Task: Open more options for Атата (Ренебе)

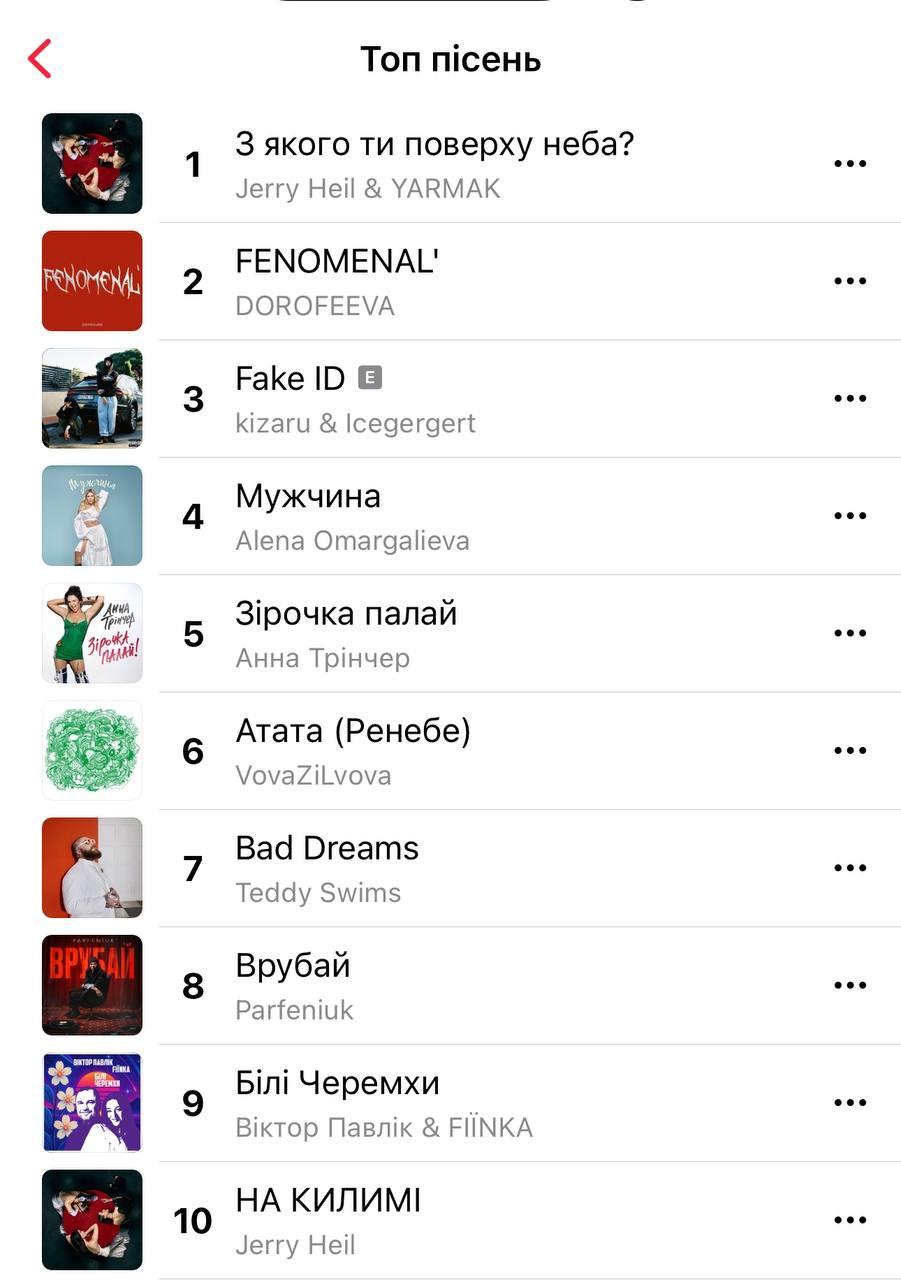Action: coord(849,751)
